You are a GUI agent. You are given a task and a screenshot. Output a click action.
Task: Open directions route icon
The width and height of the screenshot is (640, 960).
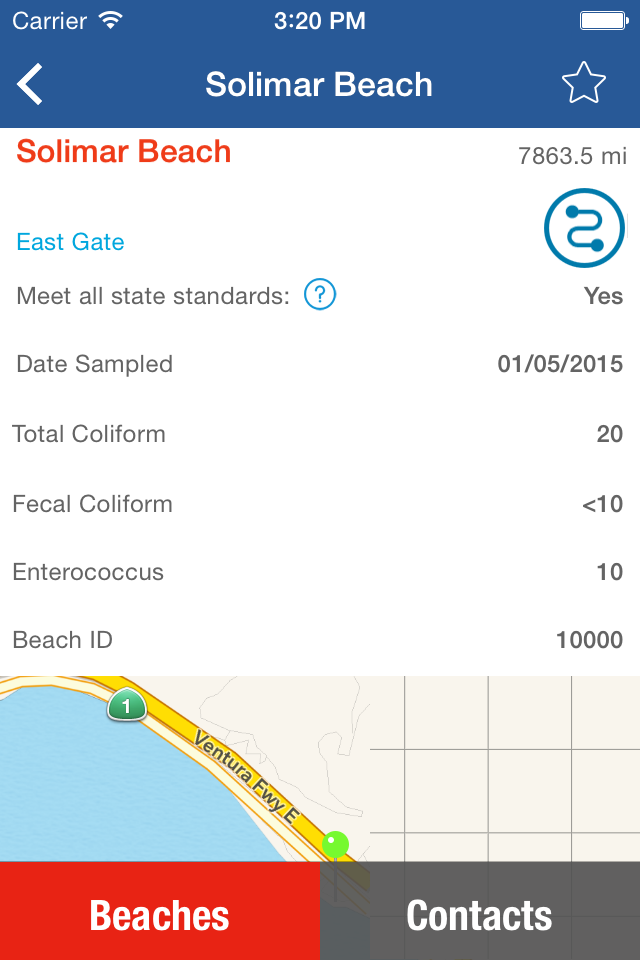584,228
